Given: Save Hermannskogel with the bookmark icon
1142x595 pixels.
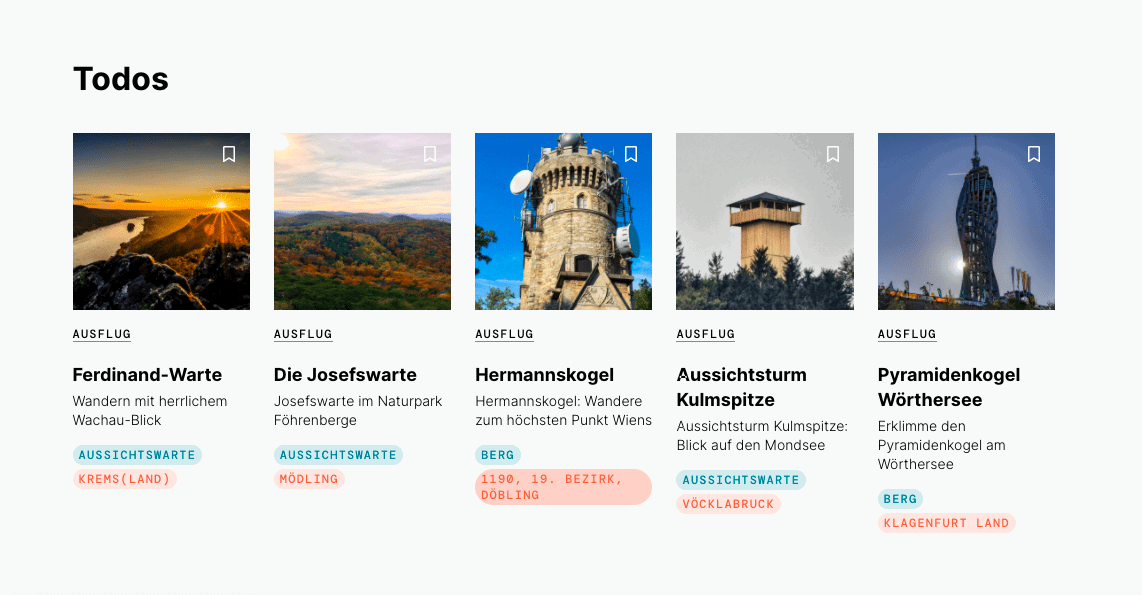Looking at the screenshot, I should tap(631, 154).
